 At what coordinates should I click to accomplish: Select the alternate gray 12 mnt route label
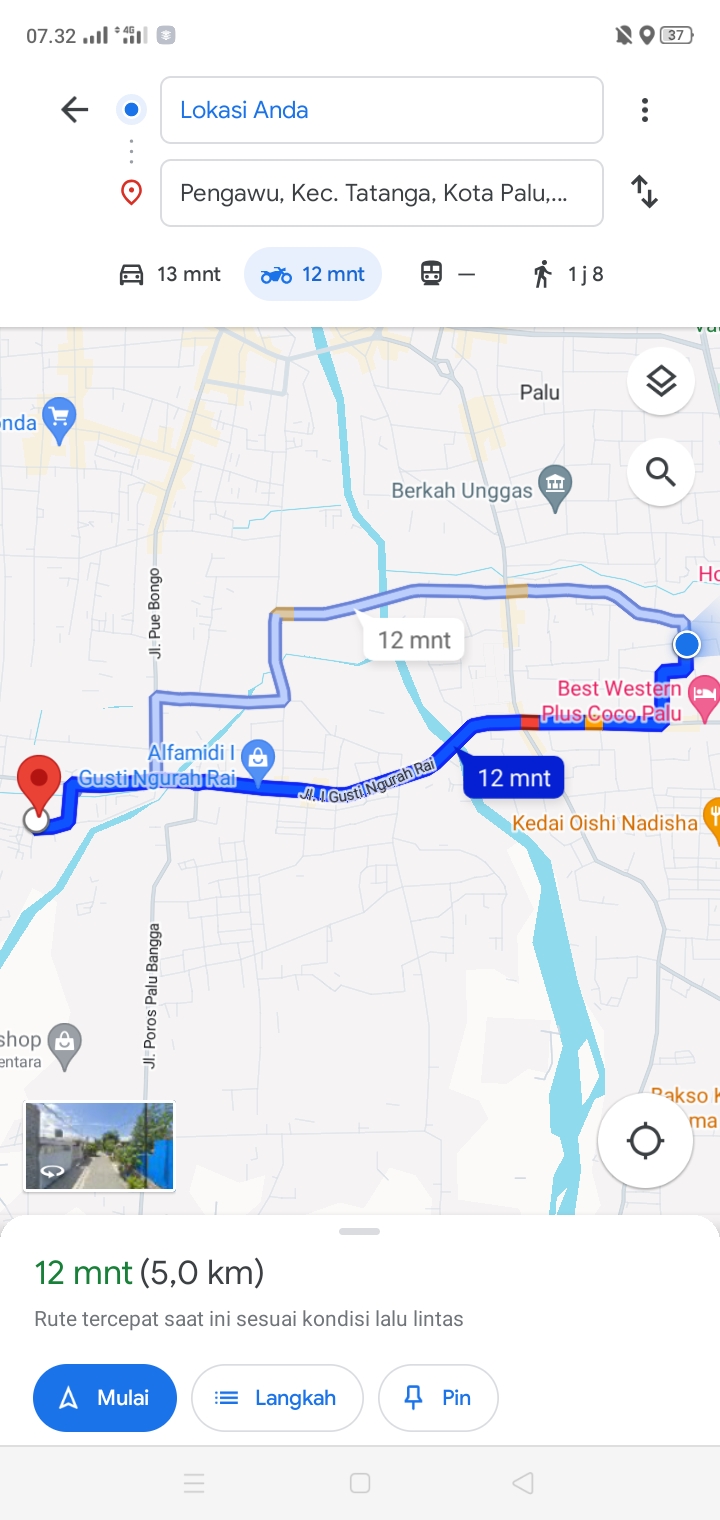(414, 640)
